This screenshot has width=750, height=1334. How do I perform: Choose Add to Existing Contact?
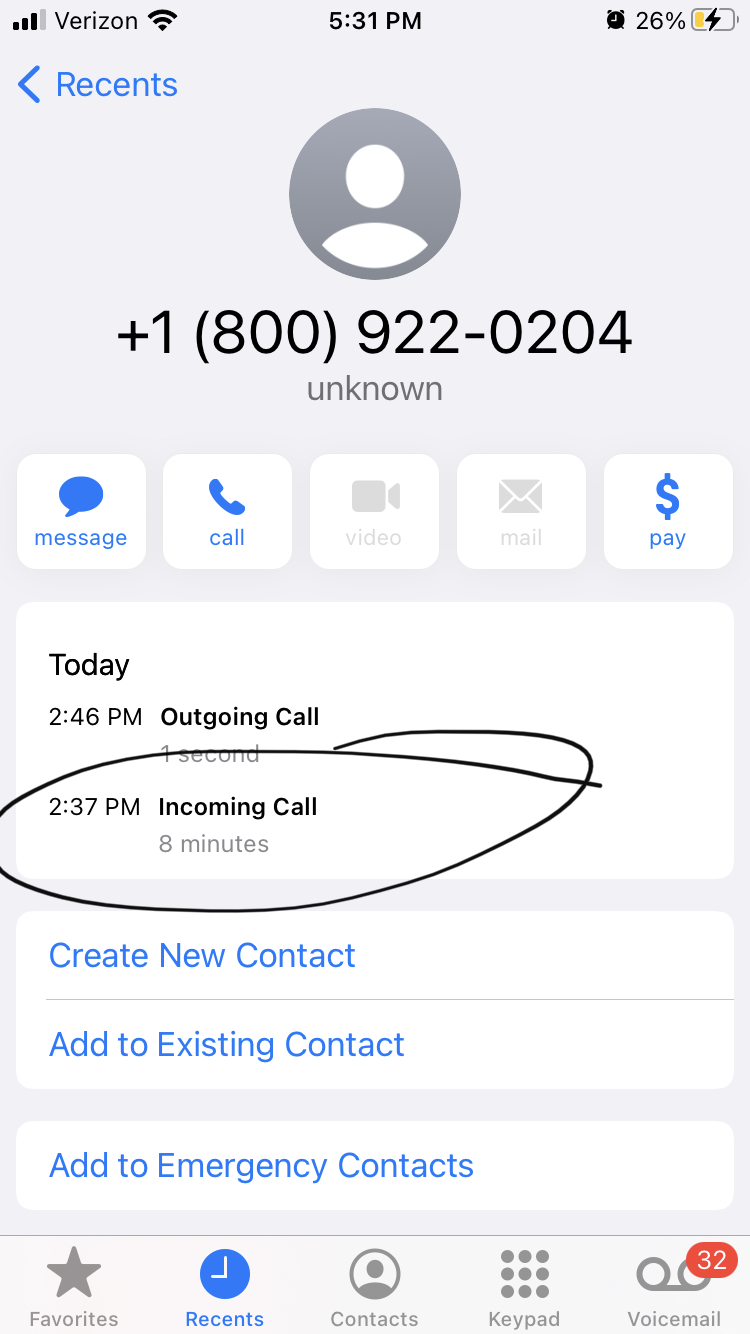pos(227,1045)
